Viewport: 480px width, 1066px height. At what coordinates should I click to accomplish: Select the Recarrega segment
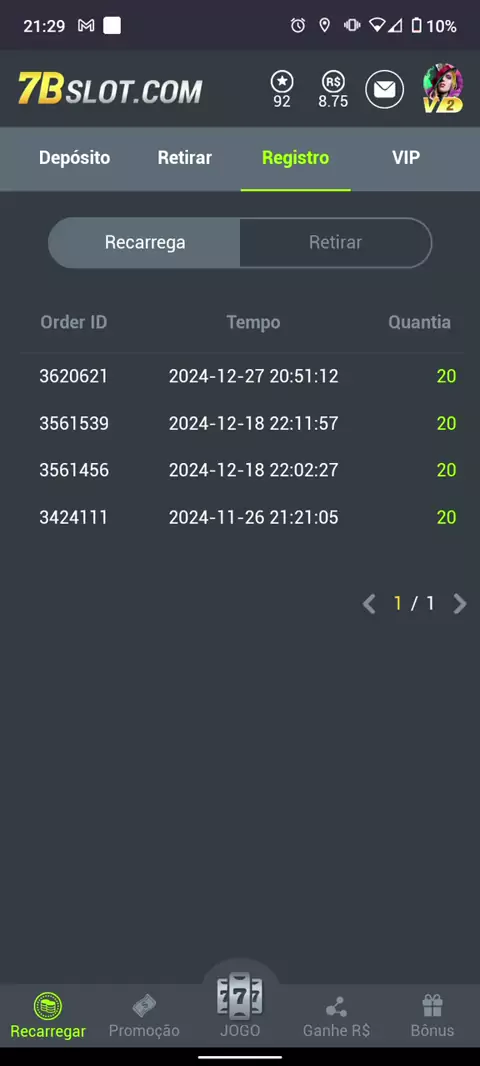tap(144, 243)
